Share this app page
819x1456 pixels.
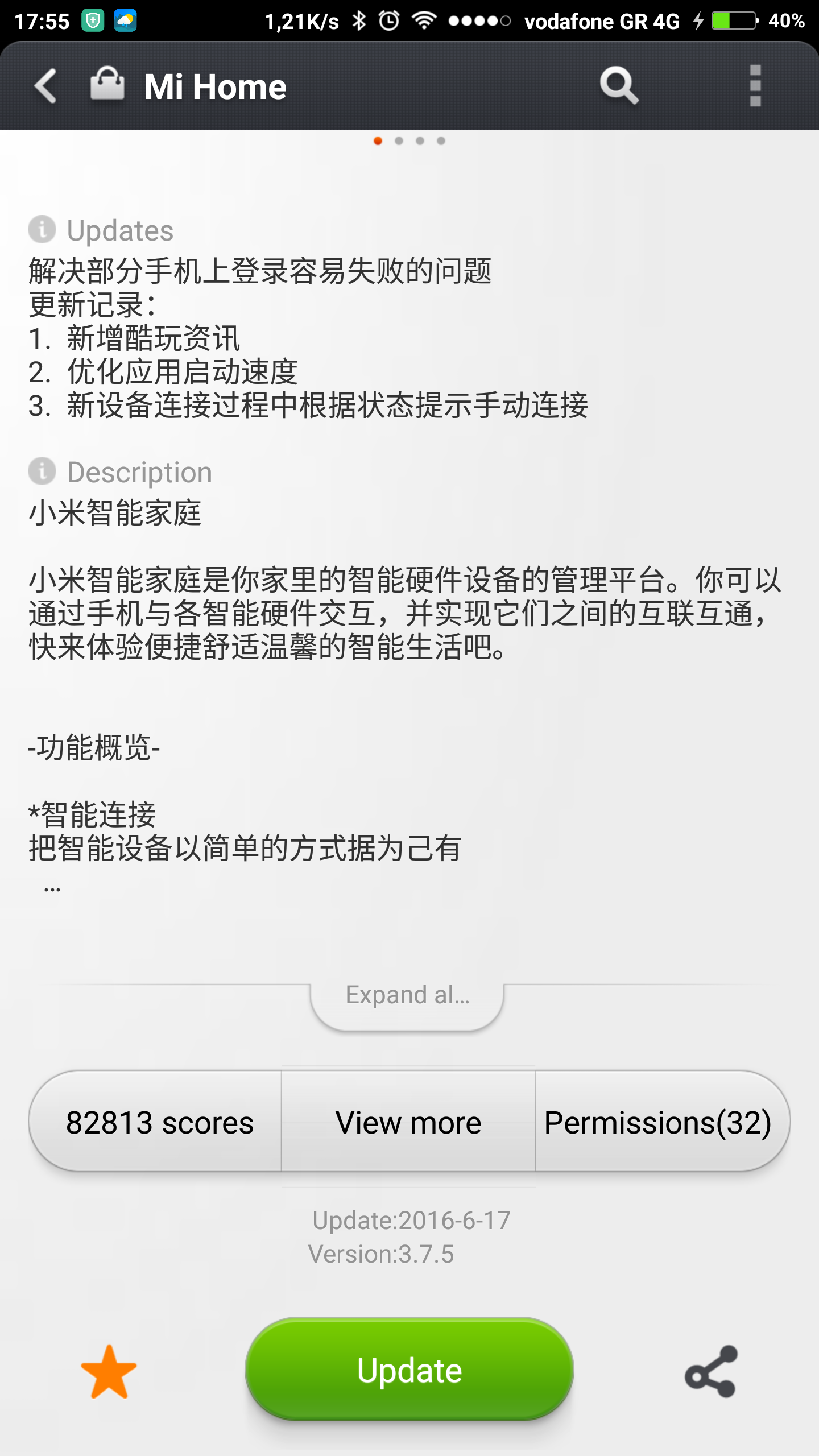pos(711,1372)
